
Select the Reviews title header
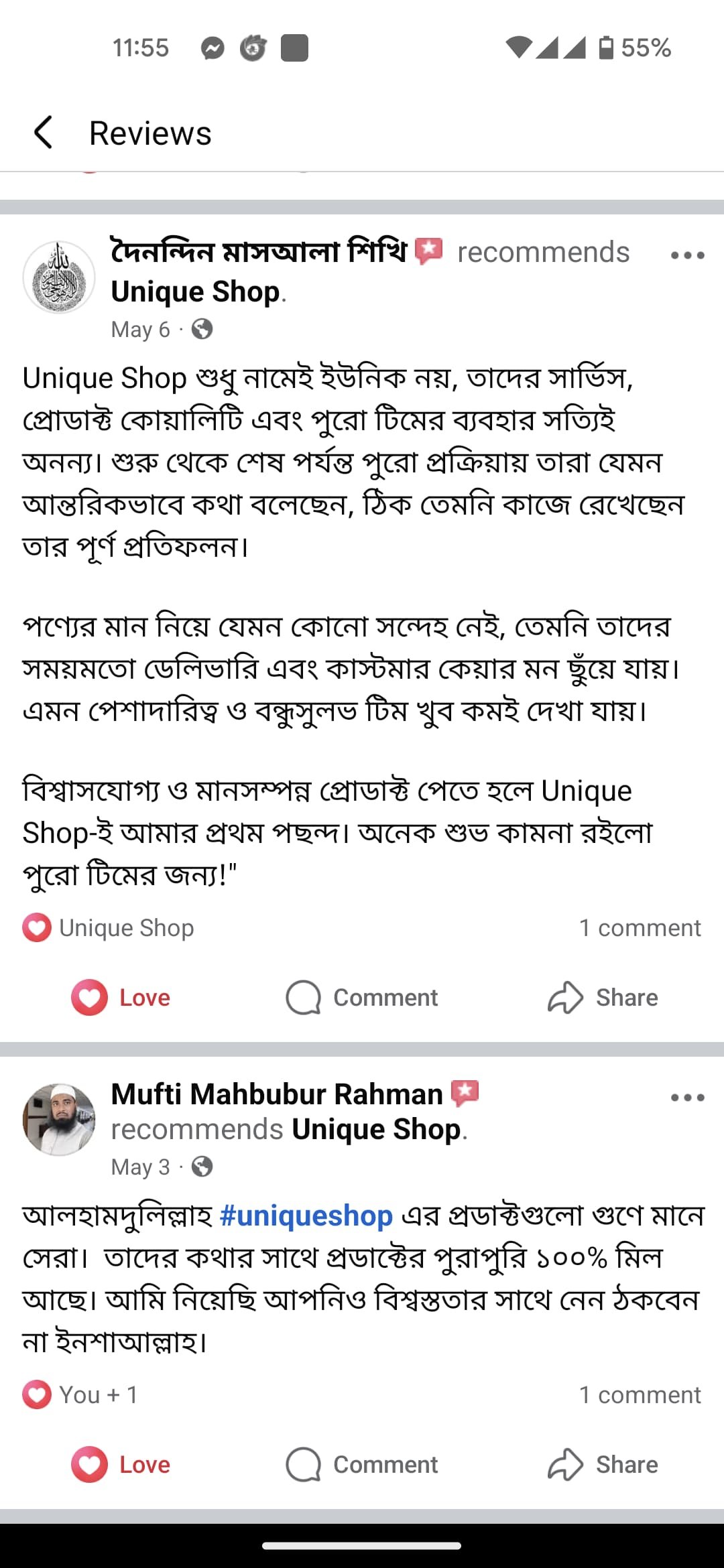[149, 132]
